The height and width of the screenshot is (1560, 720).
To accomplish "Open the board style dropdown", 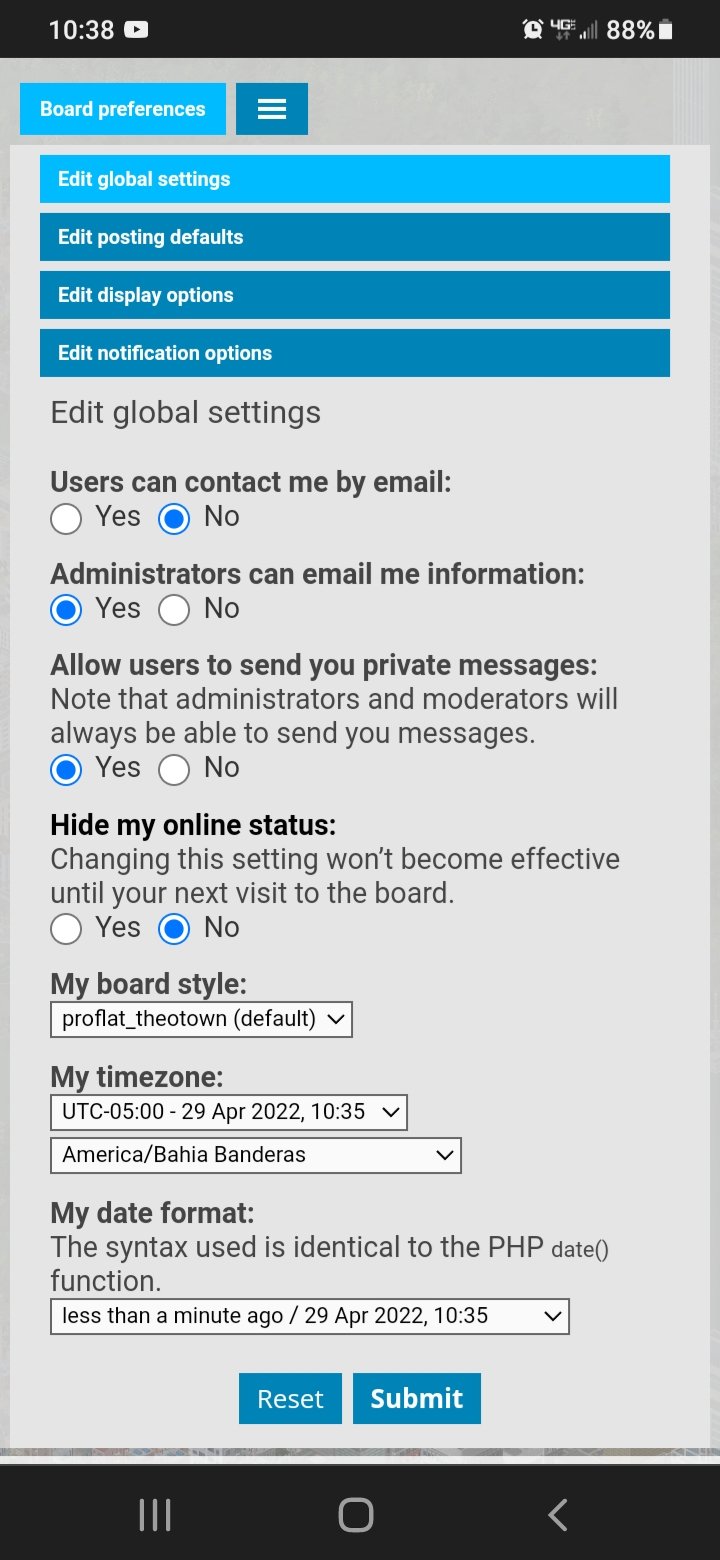I will coord(201,1019).
